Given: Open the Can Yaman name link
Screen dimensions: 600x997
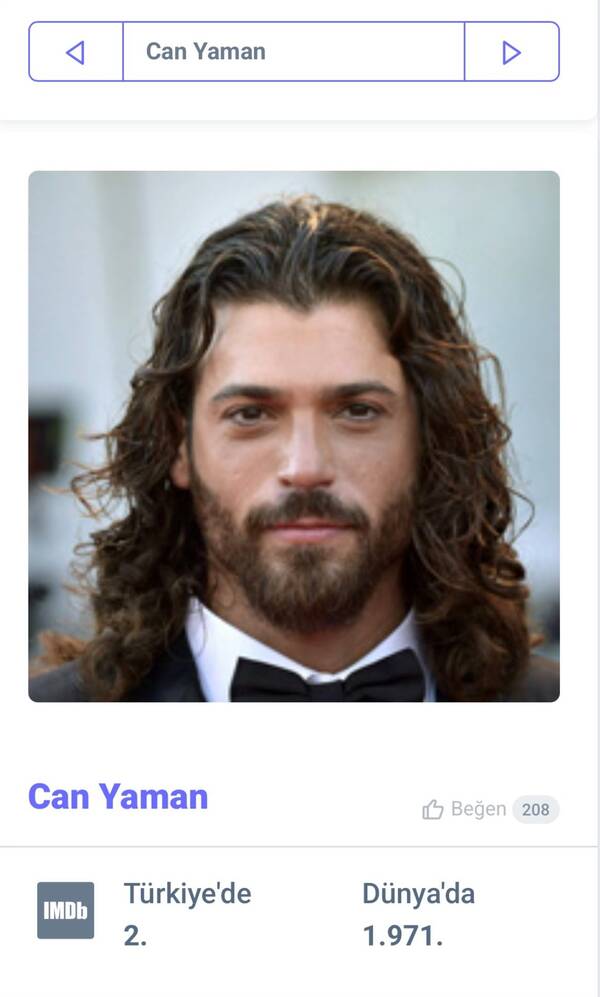Looking at the screenshot, I should tap(118, 796).
